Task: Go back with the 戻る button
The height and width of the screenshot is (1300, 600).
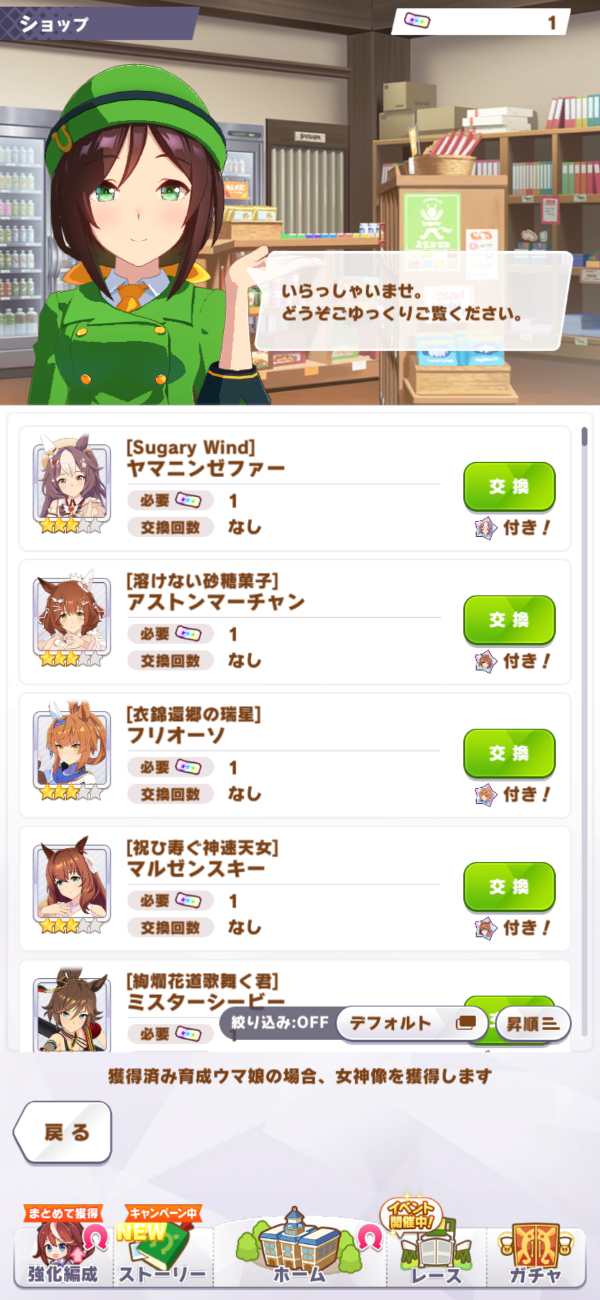Action: [64, 1132]
